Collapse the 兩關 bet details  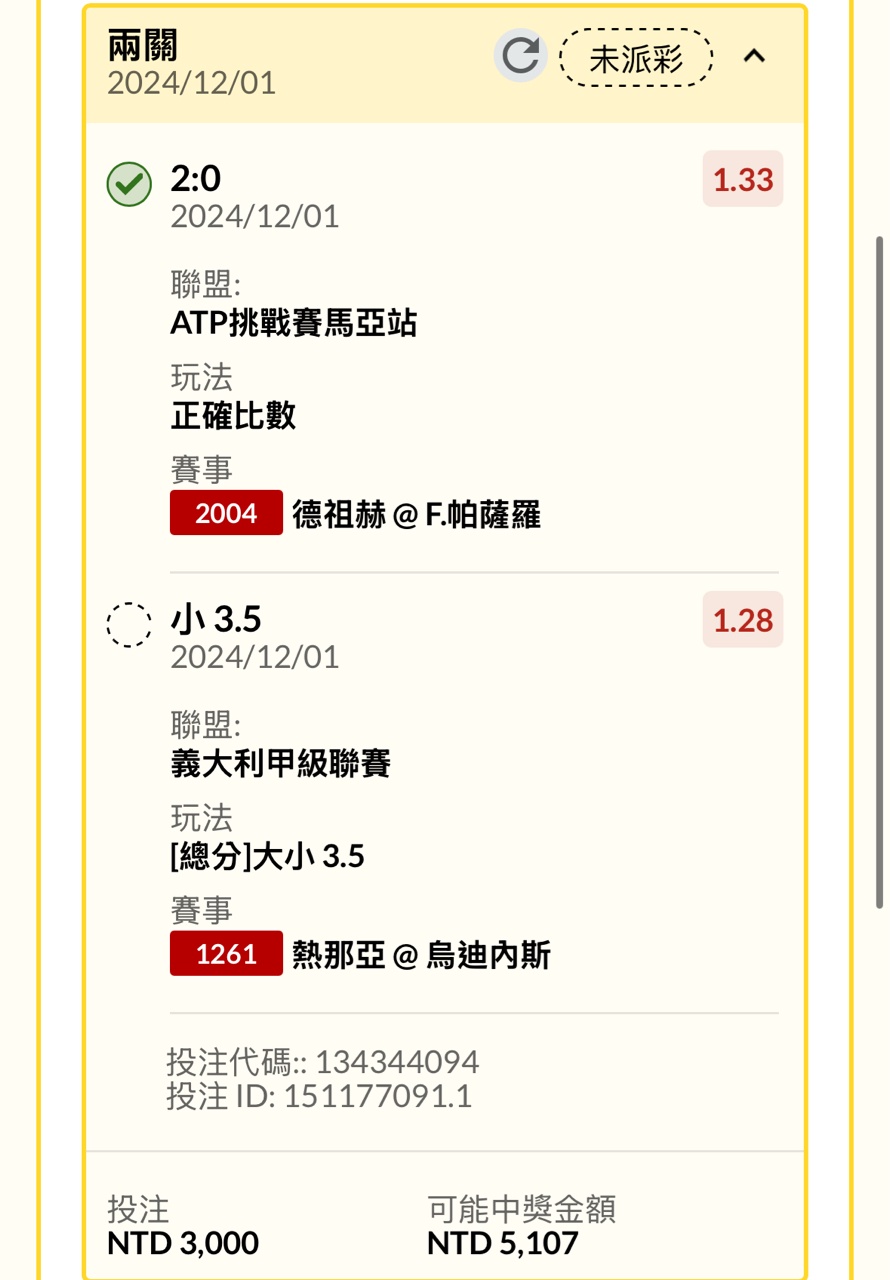point(754,57)
